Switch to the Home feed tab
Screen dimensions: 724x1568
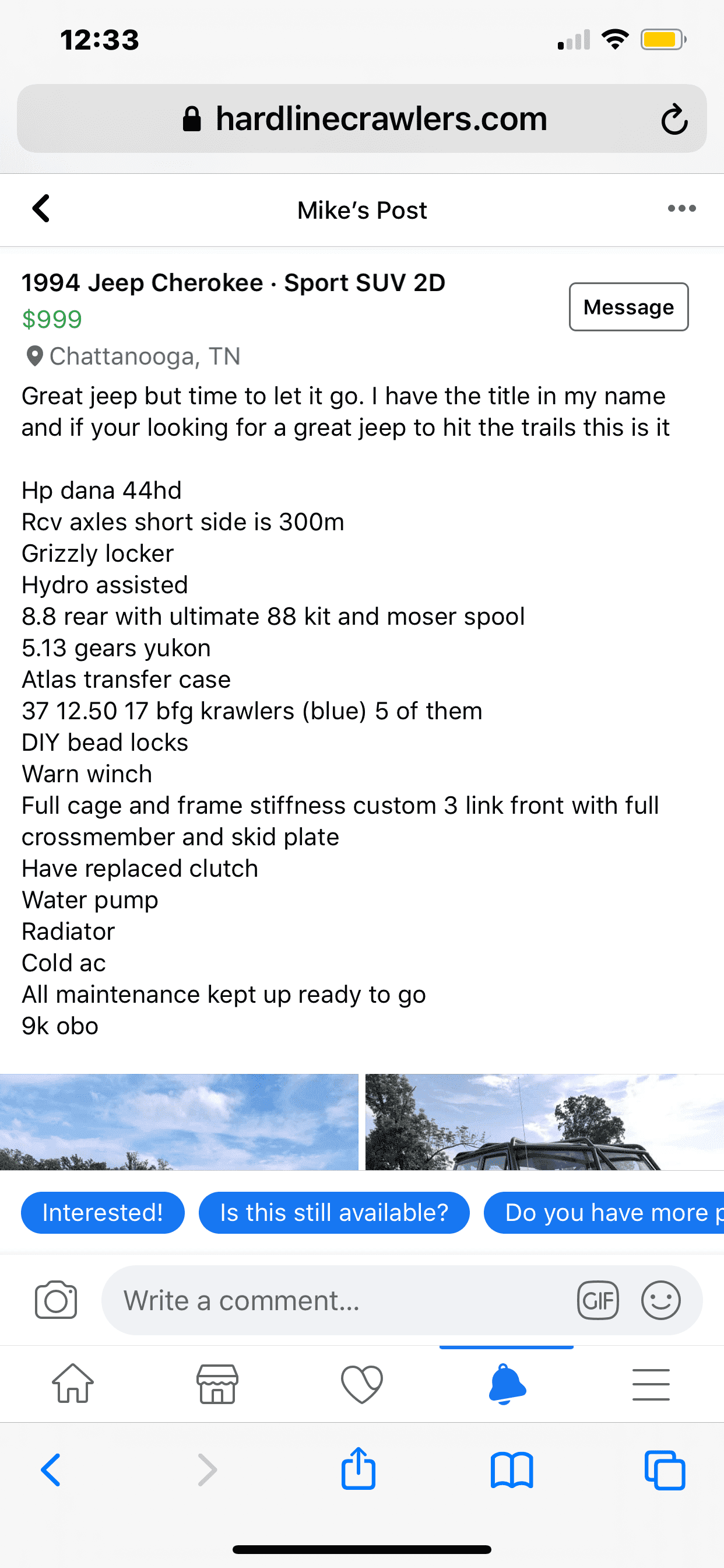(73, 1384)
